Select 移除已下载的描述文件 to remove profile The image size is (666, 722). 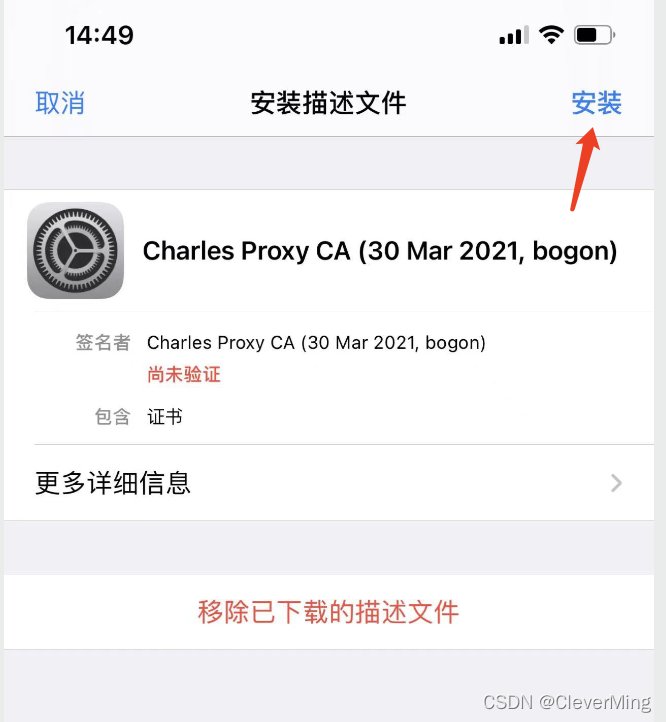(329, 612)
